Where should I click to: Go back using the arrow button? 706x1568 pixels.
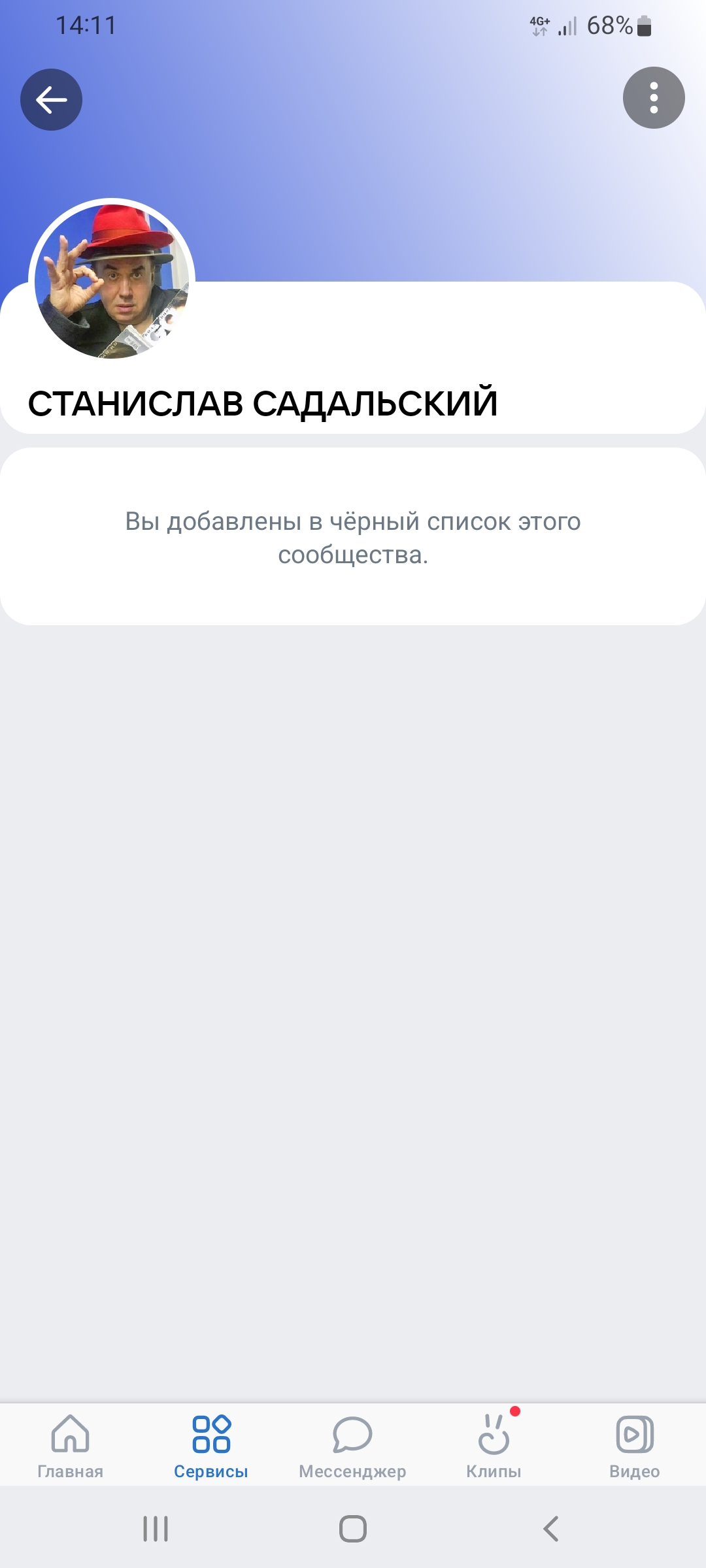tap(51, 99)
